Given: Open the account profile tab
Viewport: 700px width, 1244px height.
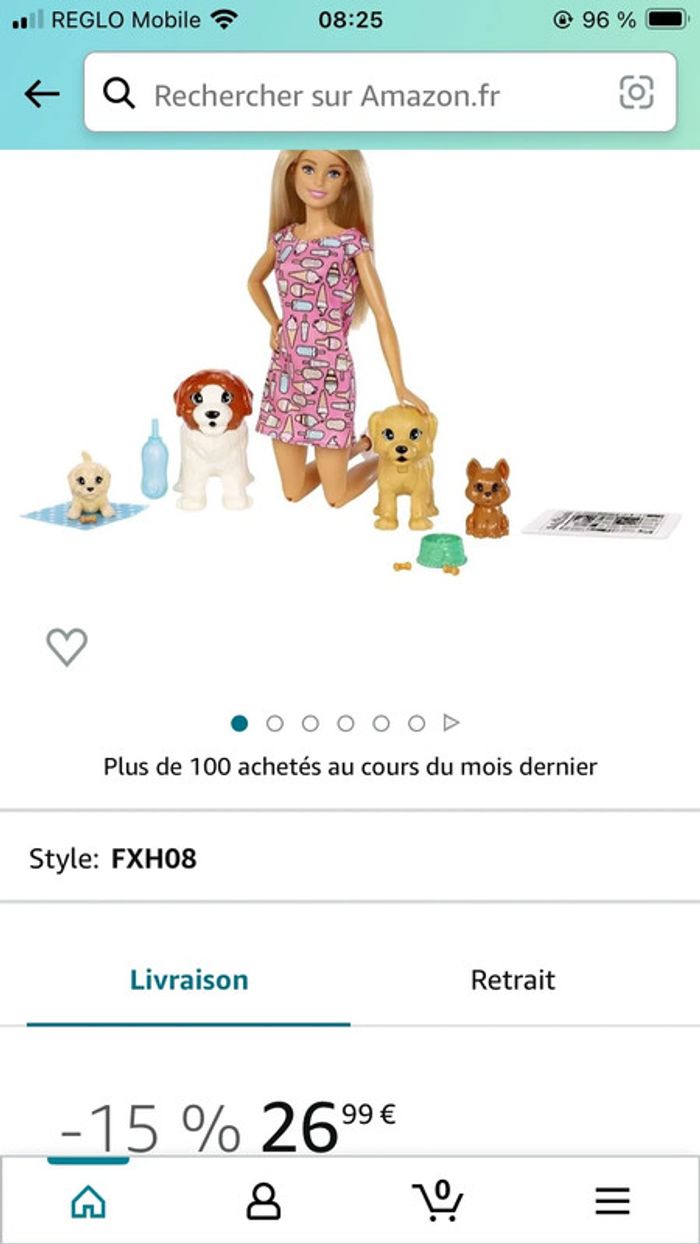Looking at the screenshot, I should (263, 1201).
